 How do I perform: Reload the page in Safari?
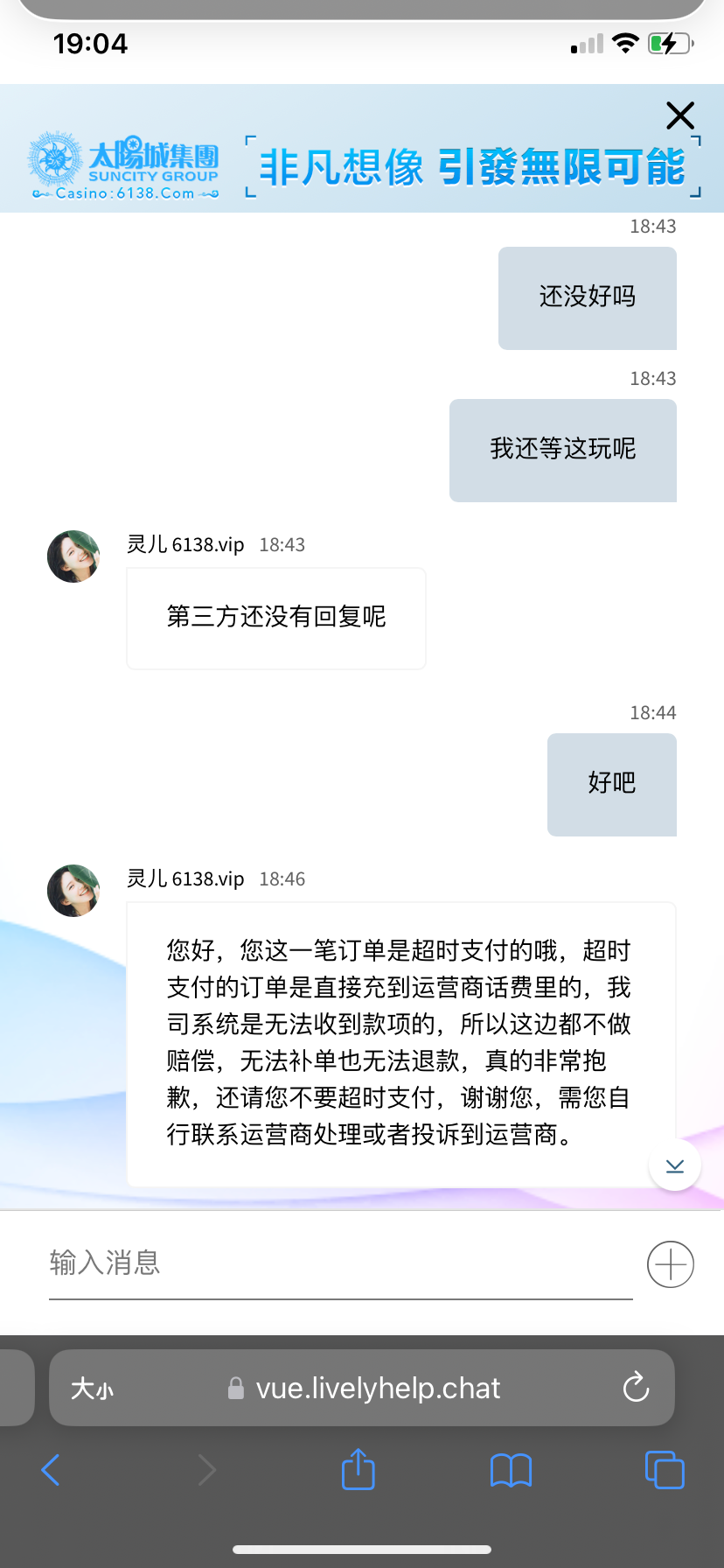(x=636, y=1388)
